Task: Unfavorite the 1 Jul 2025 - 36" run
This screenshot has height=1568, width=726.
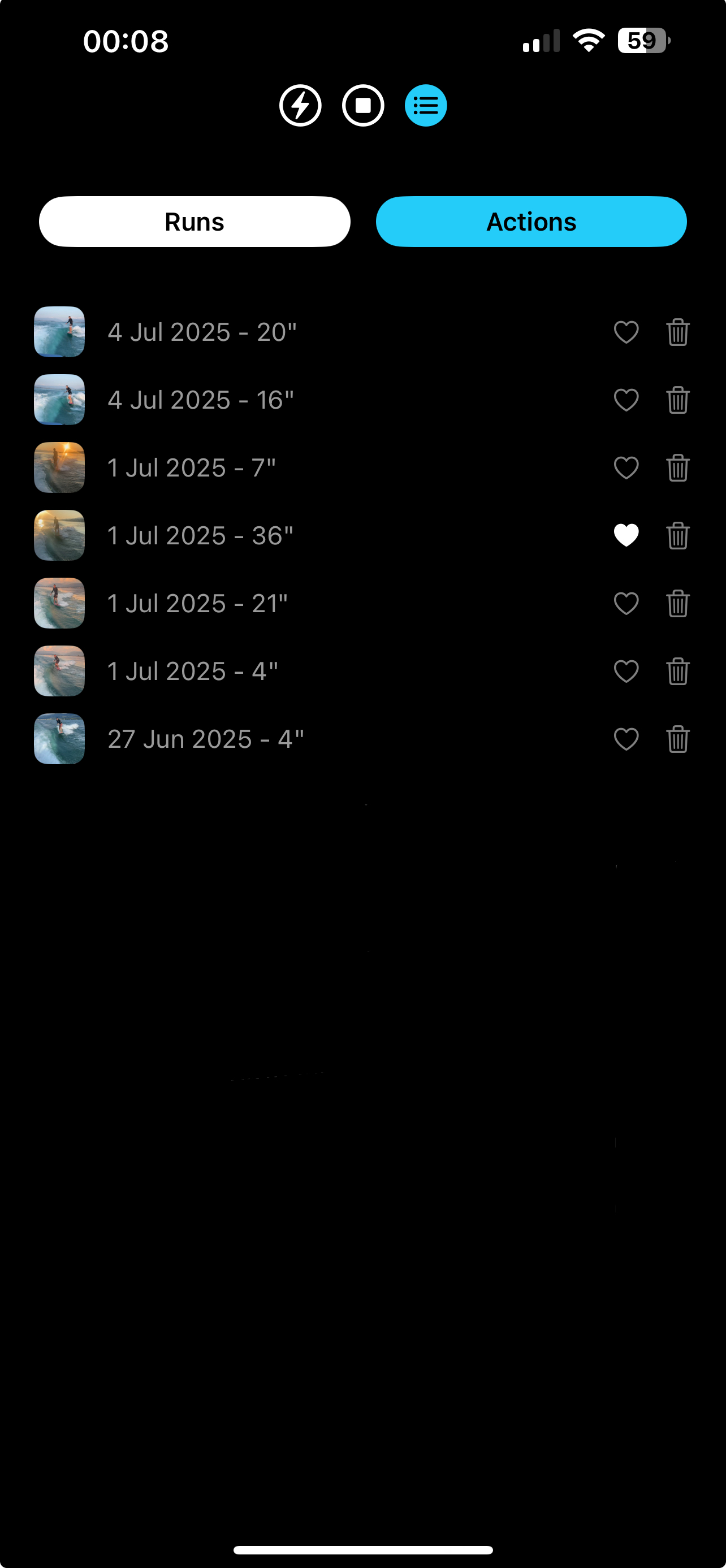Action: 626,535
